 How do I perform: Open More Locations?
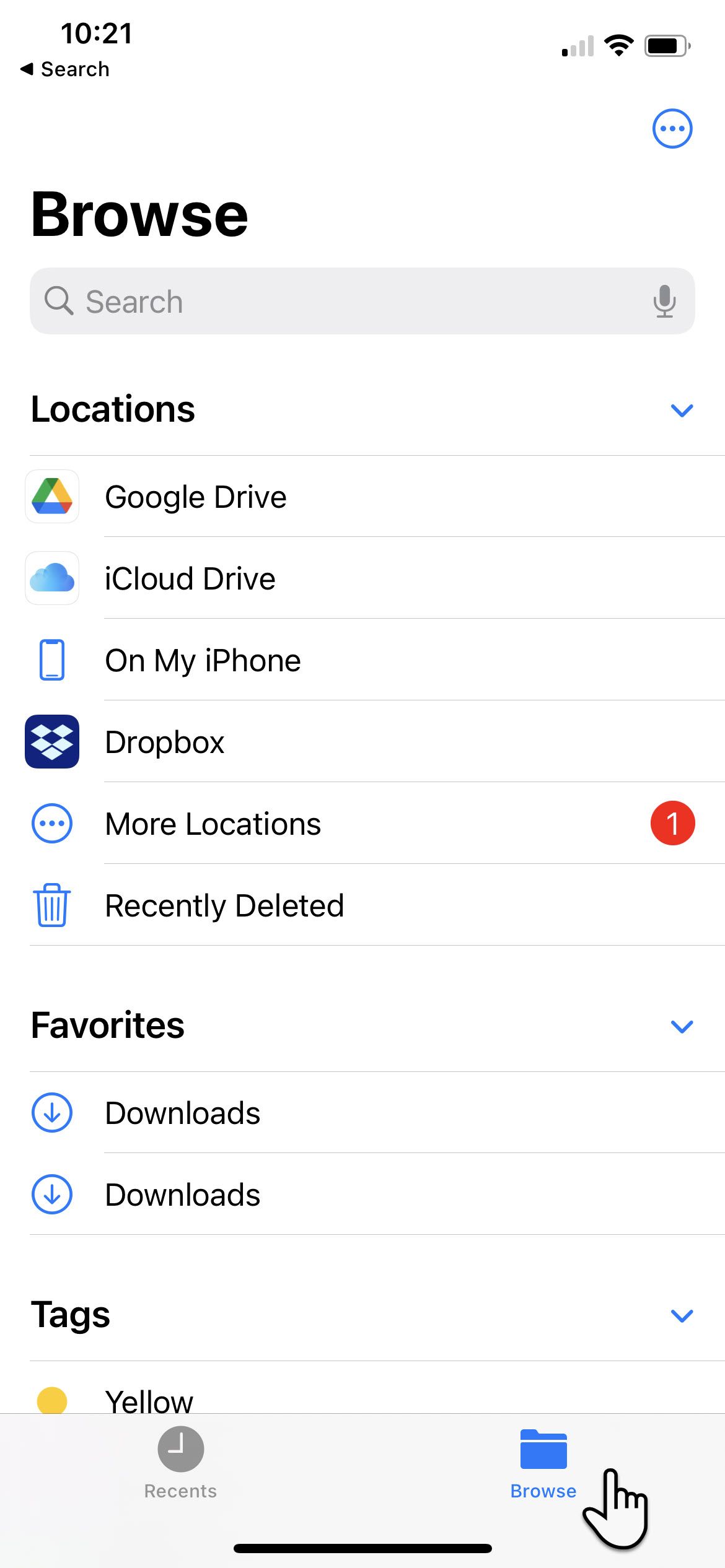[374, 824]
